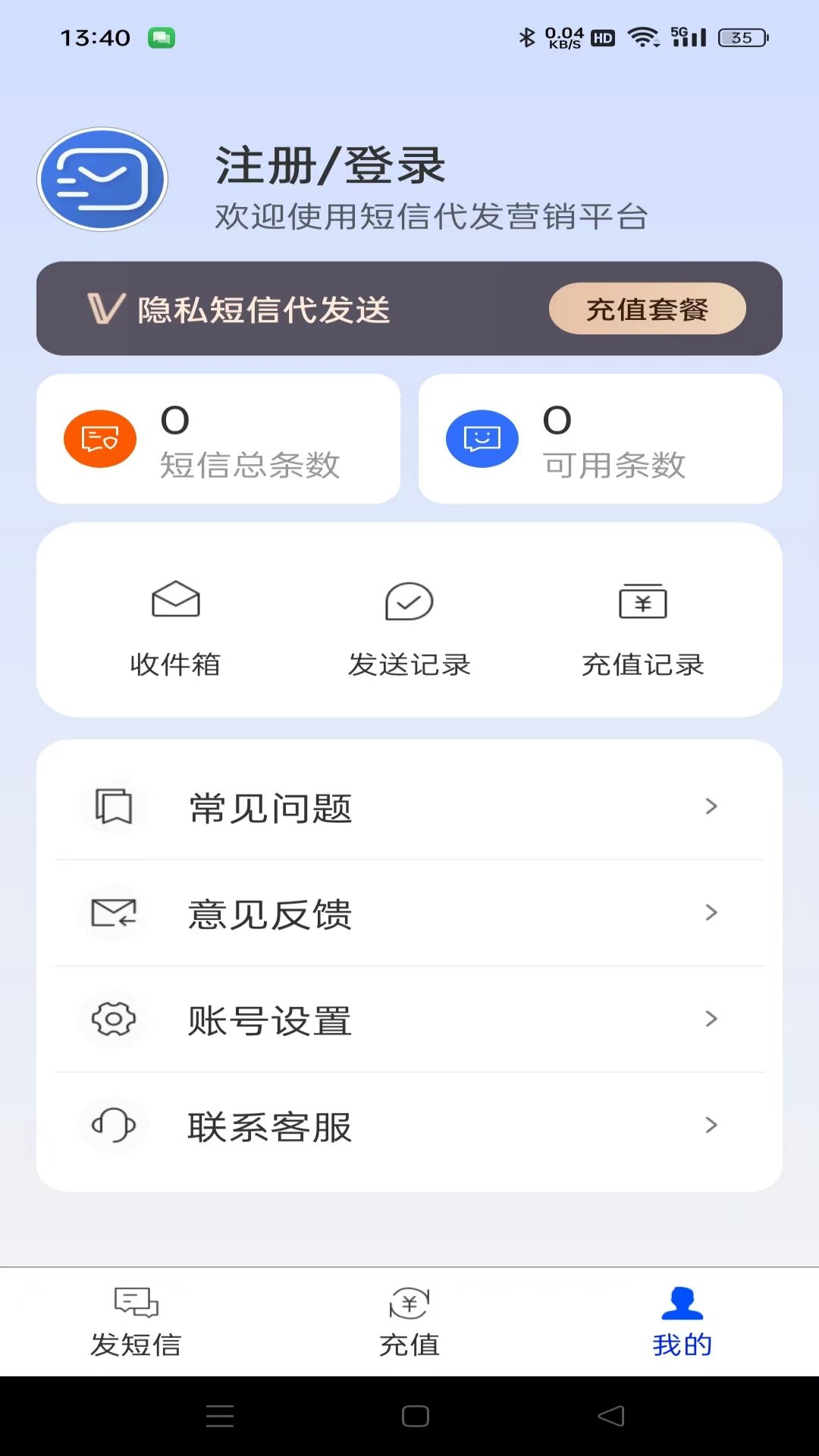Click the 账号设置 gear icon
This screenshot has width=819, height=1456.
[x=113, y=1020]
